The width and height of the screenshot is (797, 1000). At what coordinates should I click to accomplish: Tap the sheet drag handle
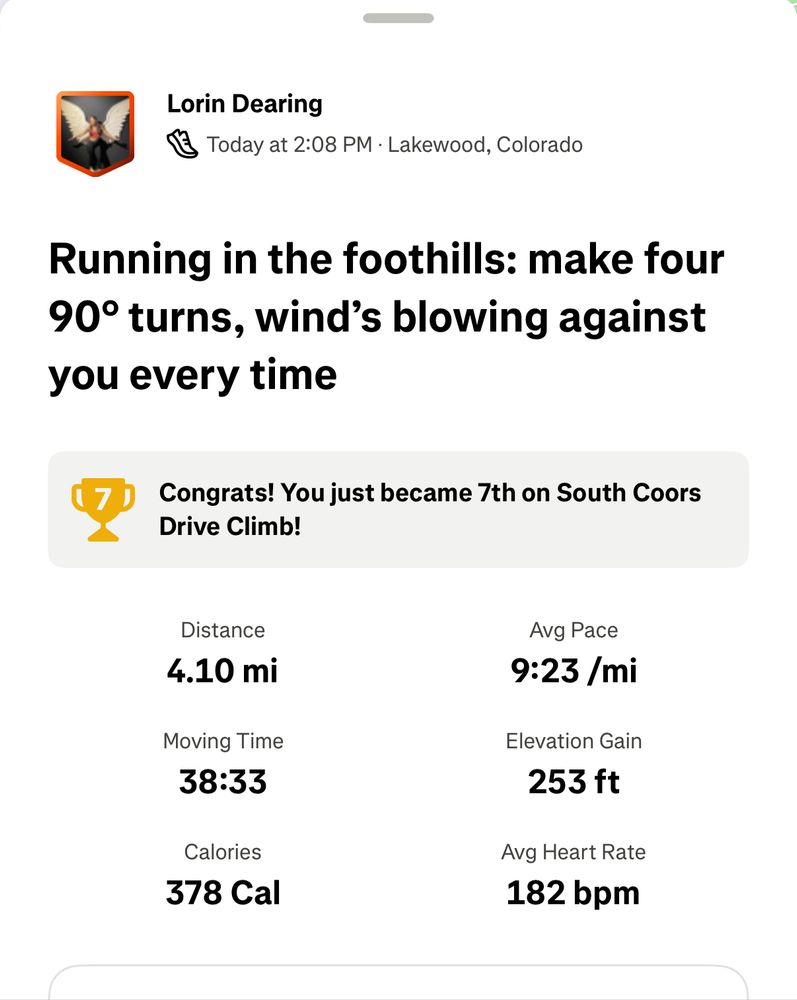(398, 18)
